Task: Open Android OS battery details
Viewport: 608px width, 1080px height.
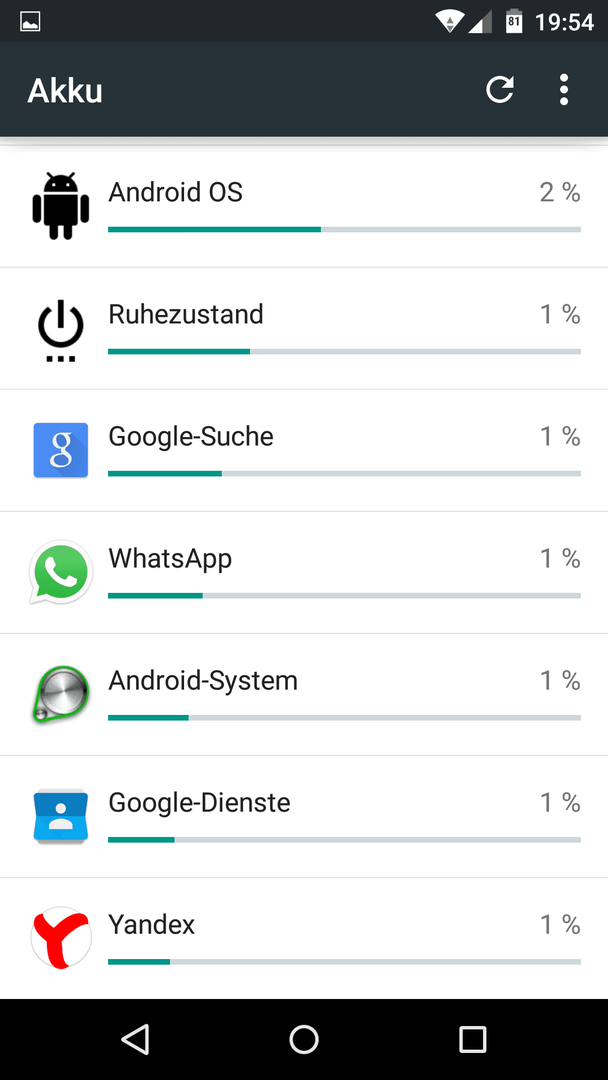Action: pos(304,206)
